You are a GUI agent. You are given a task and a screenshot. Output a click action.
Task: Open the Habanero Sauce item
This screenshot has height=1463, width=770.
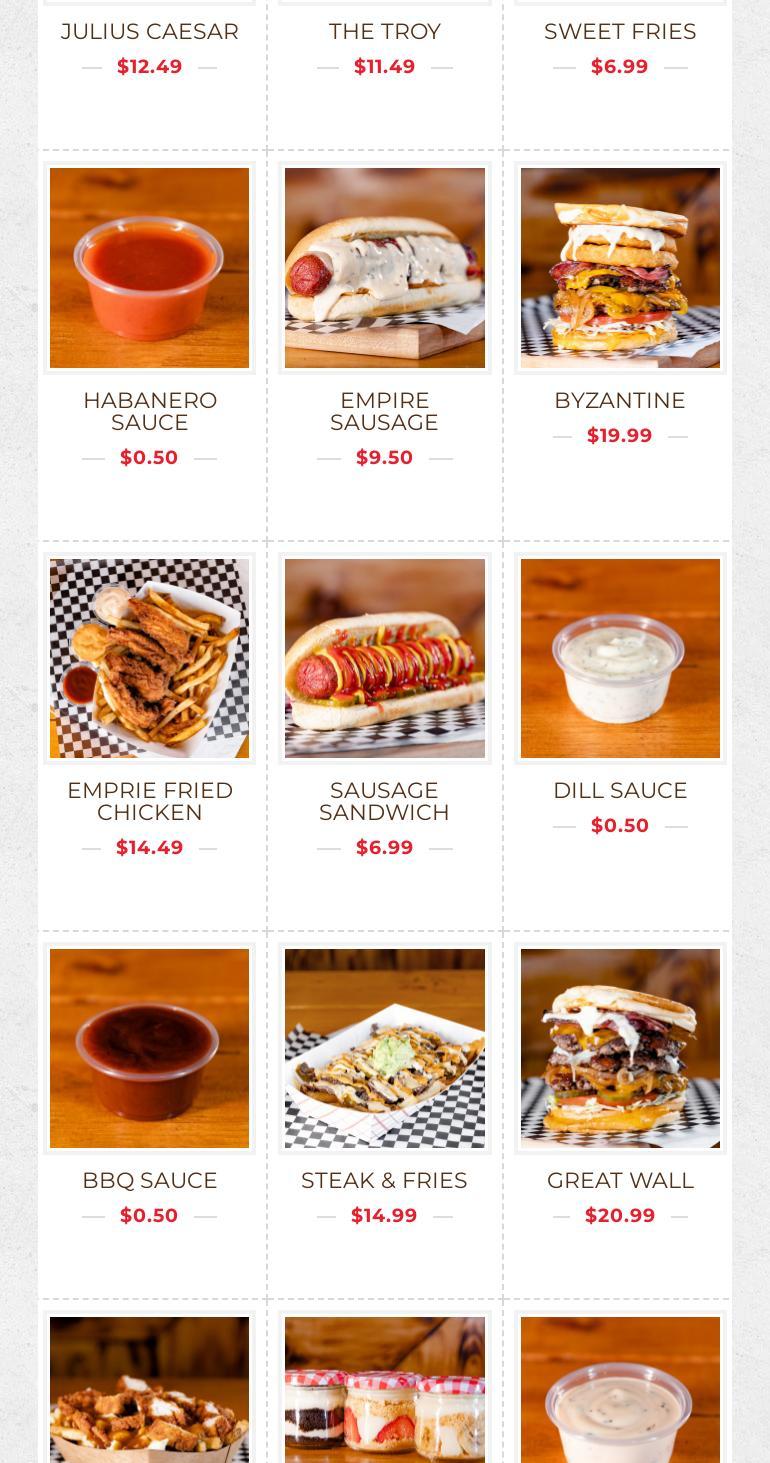(149, 268)
